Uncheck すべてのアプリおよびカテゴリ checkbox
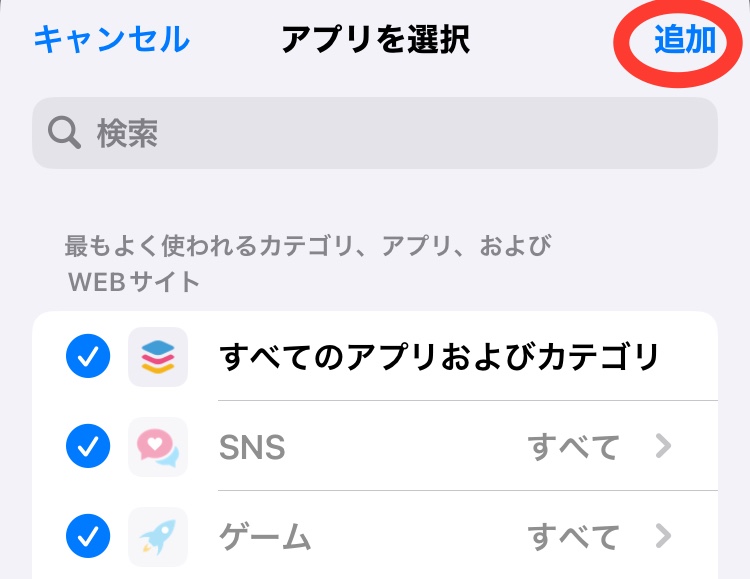Image resolution: width=750 pixels, height=579 pixels. 88,356
